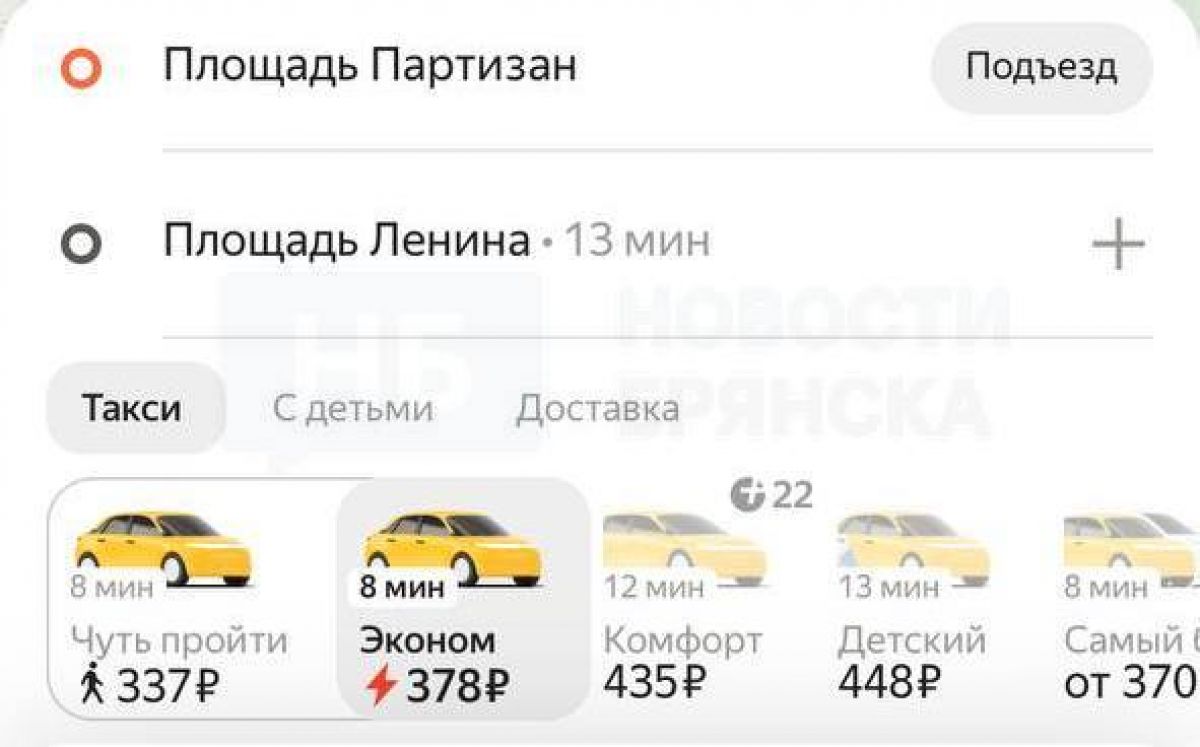
Task: Add a stop with the plus icon
Action: pos(1118,243)
